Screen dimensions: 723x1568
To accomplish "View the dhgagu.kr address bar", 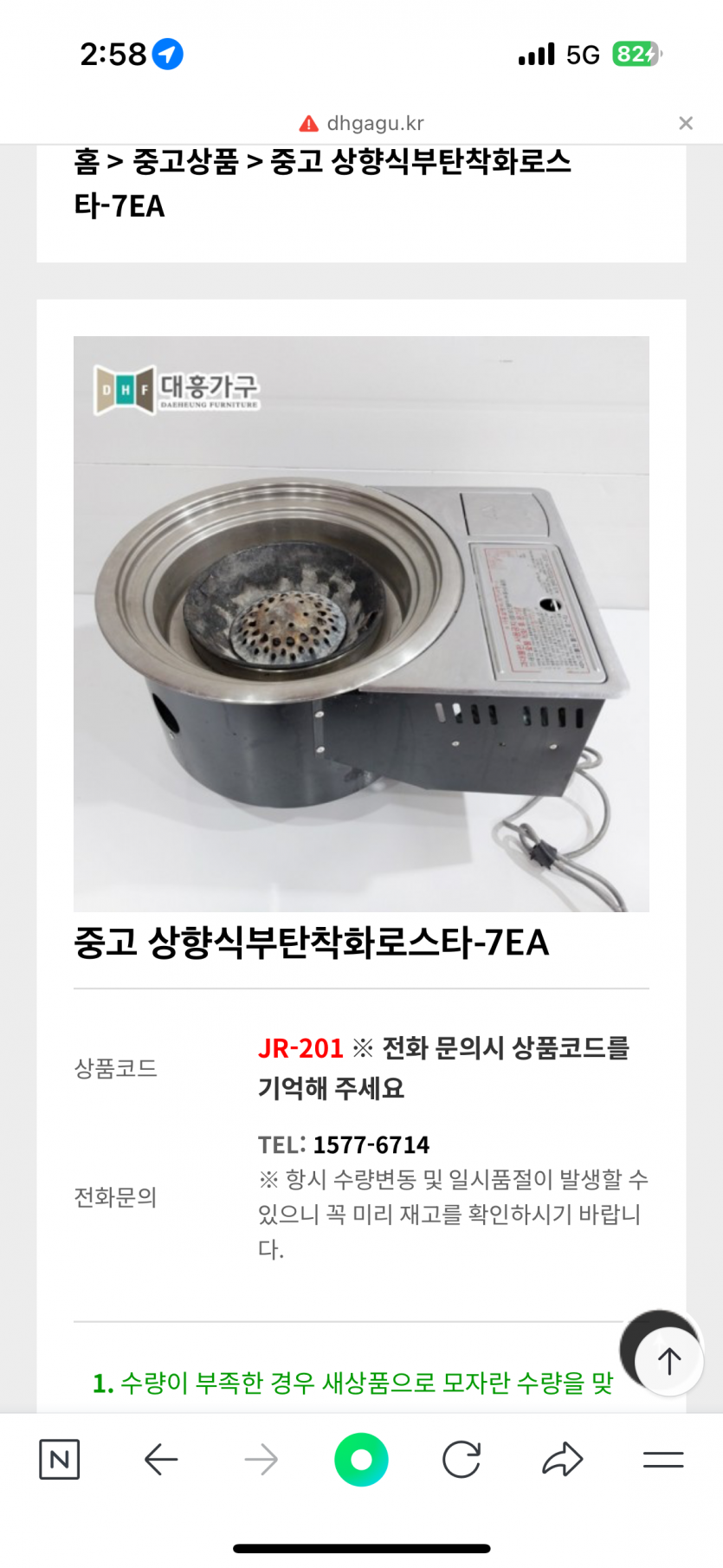I will click(x=362, y=123).
